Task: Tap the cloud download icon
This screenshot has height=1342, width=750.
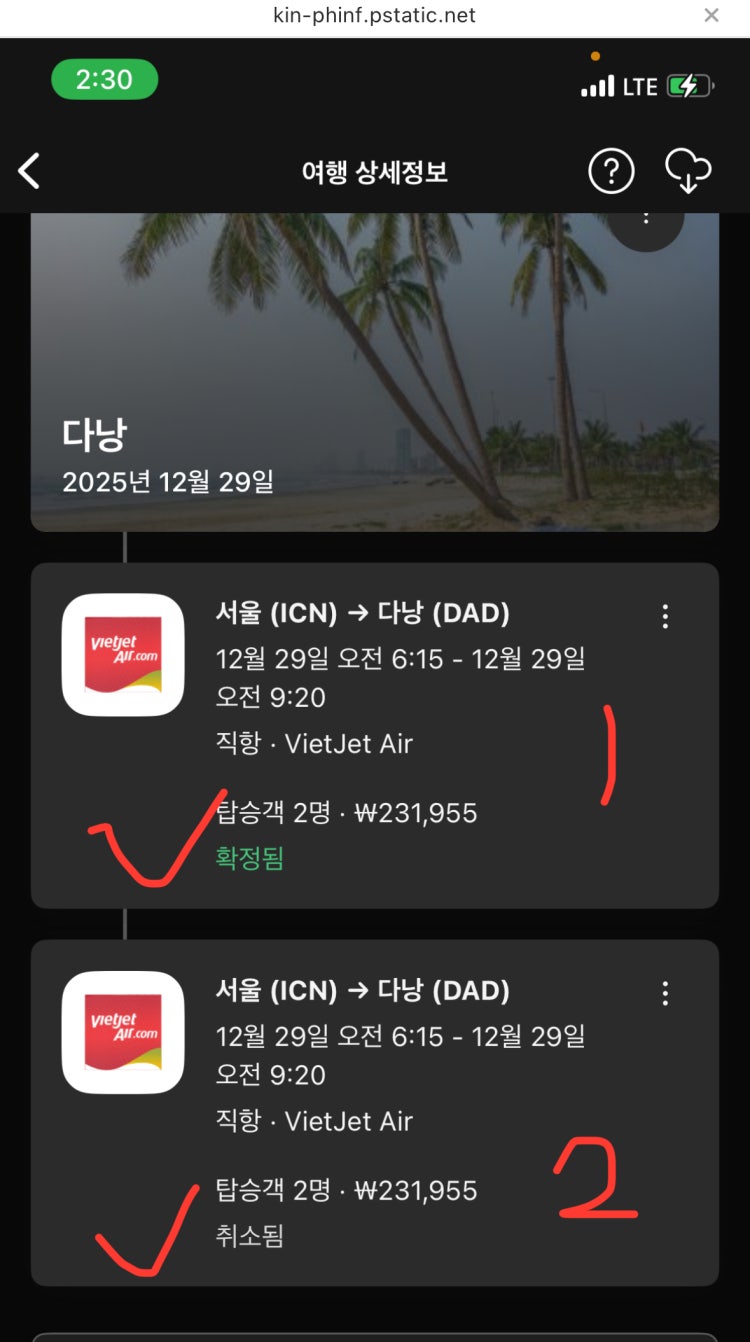Action: point(688,172)
